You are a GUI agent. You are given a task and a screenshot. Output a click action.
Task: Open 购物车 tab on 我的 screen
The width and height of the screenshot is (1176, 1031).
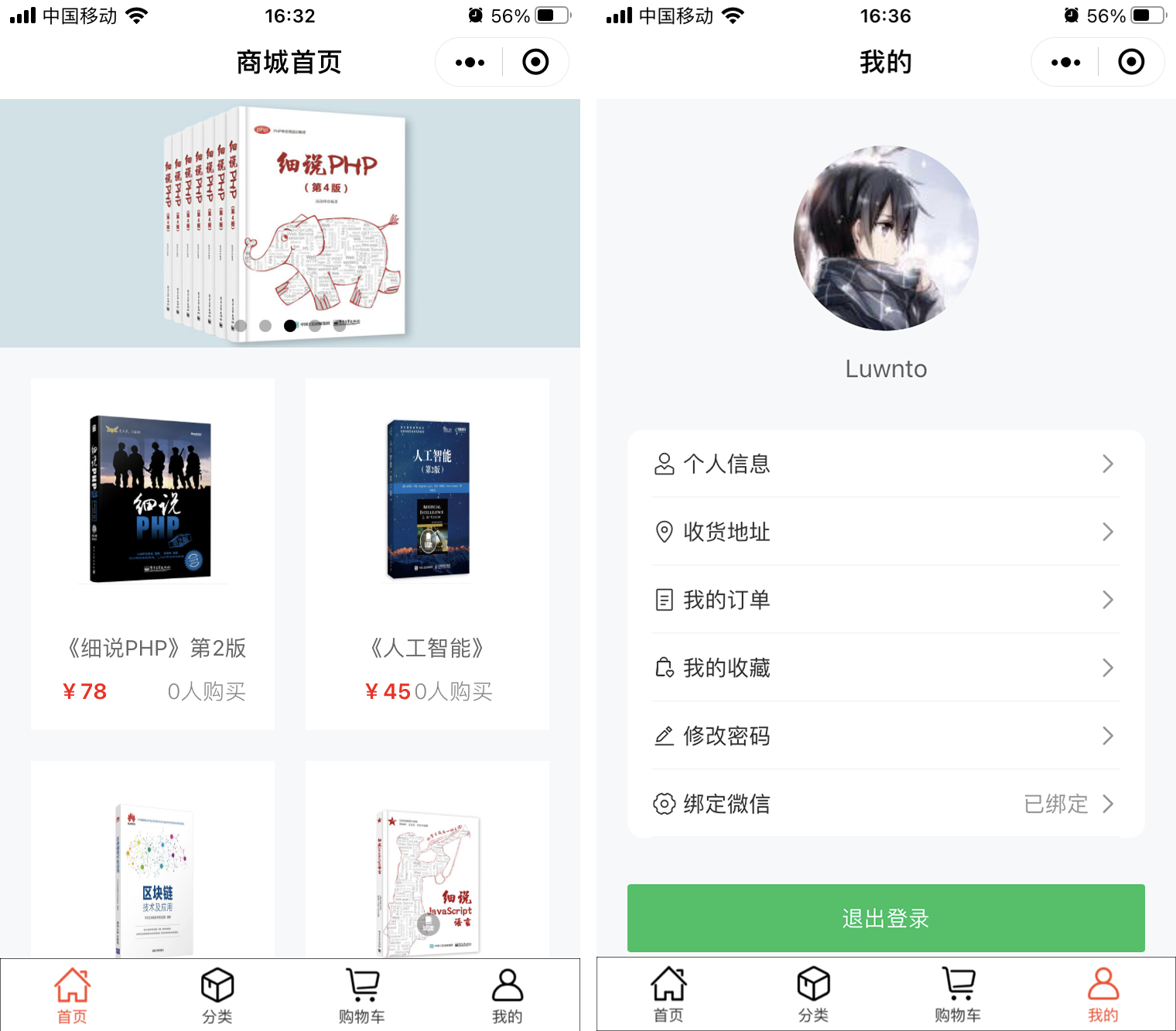tap(958, 995)
